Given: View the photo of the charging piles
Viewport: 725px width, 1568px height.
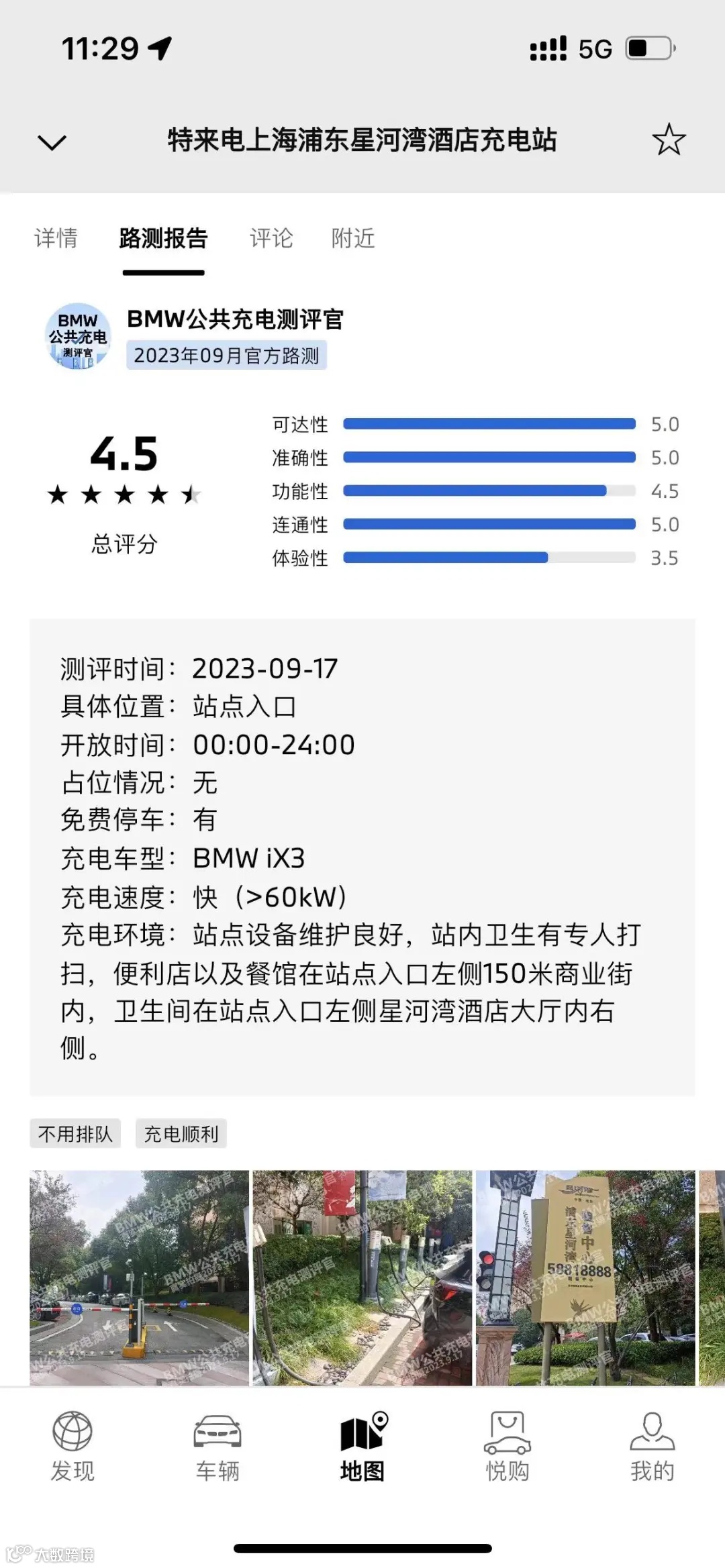Looking at the screenshot, I should (x=362, y=1277).
